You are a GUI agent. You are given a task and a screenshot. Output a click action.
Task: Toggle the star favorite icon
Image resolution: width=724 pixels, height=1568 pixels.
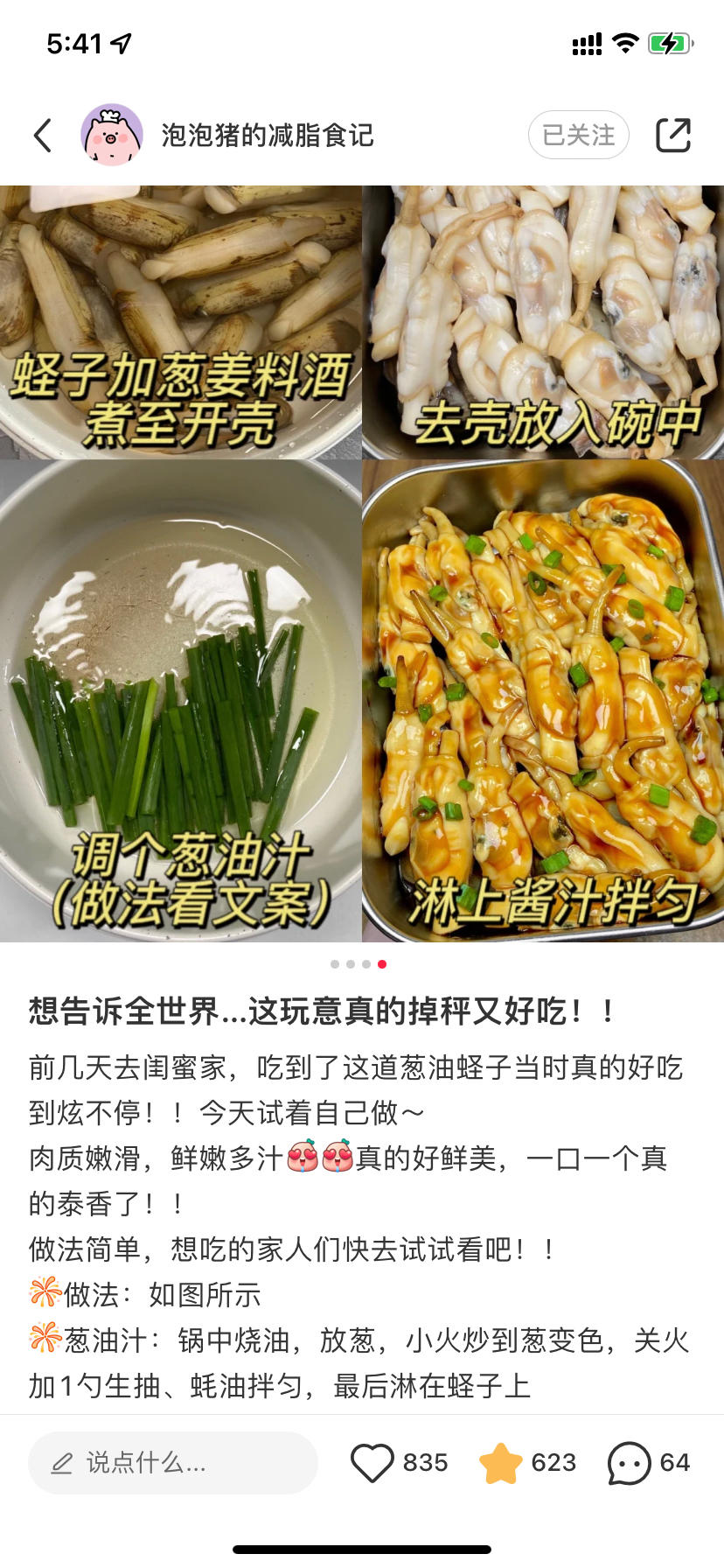(x=501, y=1463)
